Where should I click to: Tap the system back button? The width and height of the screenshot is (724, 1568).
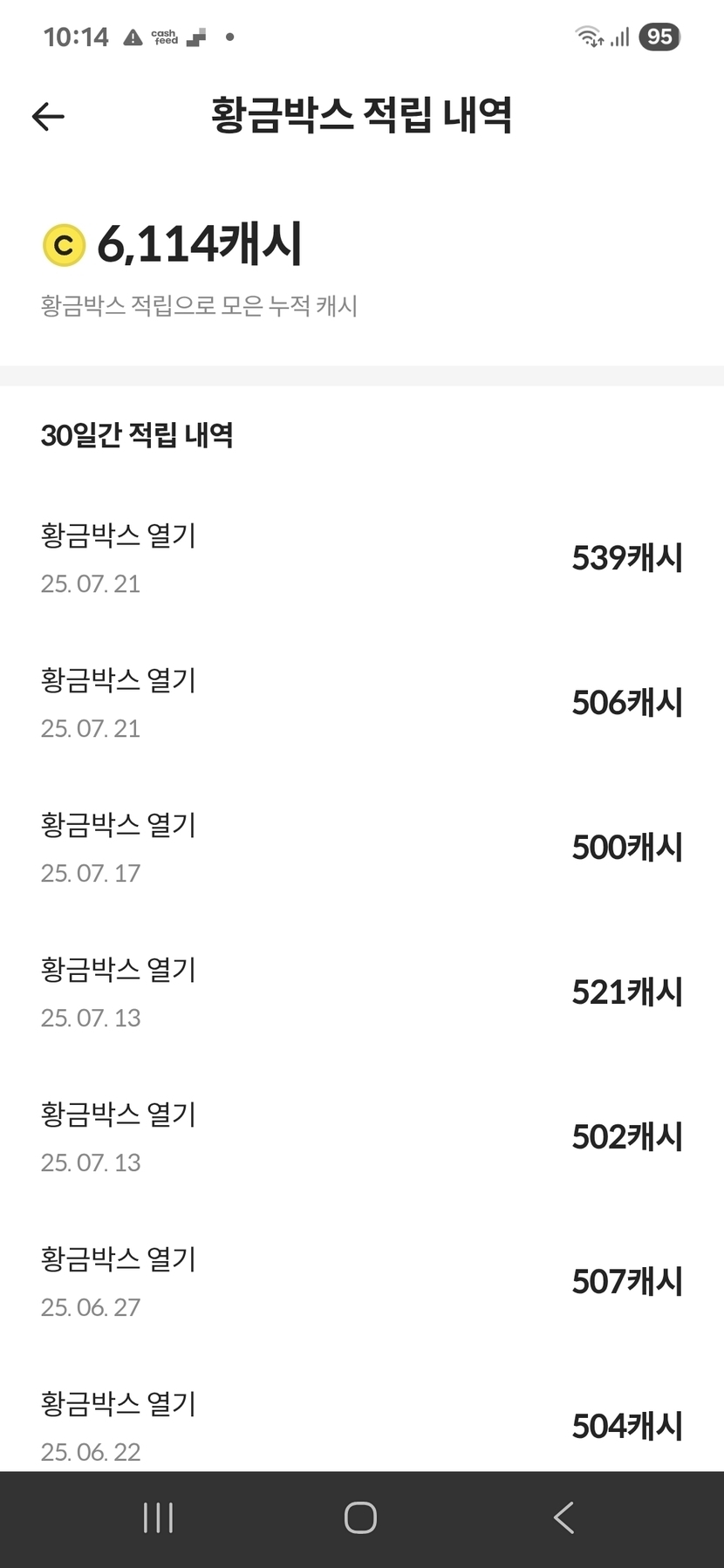(x=564, y=1518)
